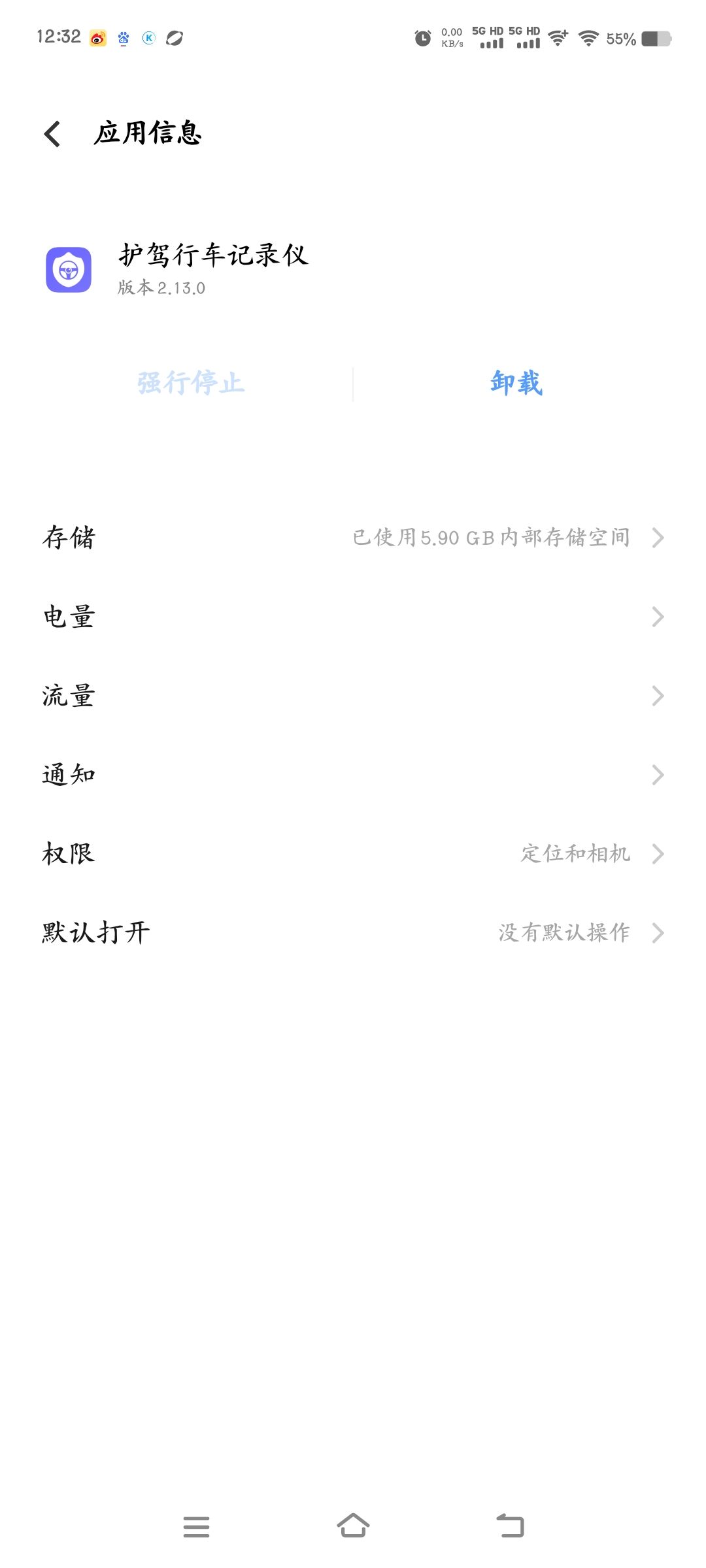Tap the 强行停止 button

pyautogui.click(x=191, y=384)
